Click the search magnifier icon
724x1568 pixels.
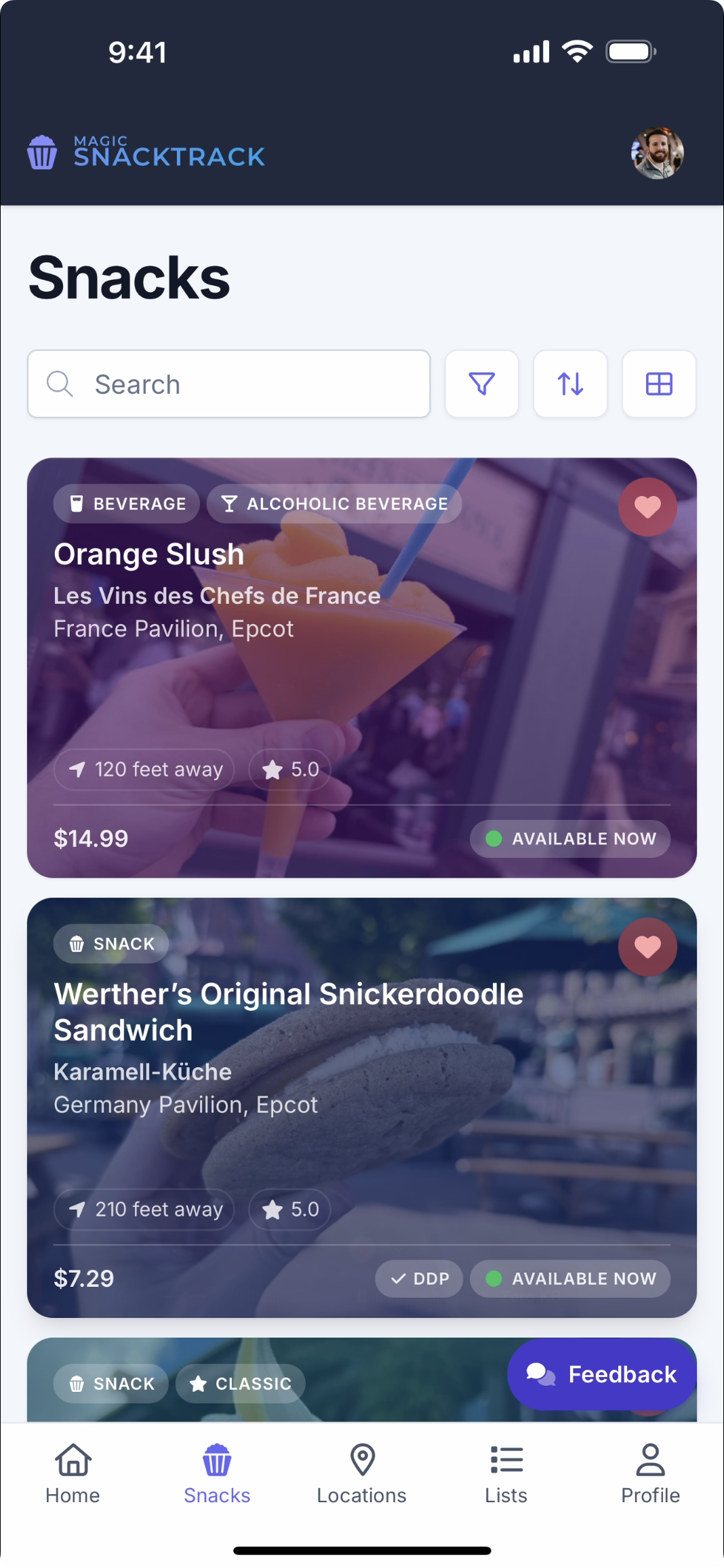tap(60, 384)
